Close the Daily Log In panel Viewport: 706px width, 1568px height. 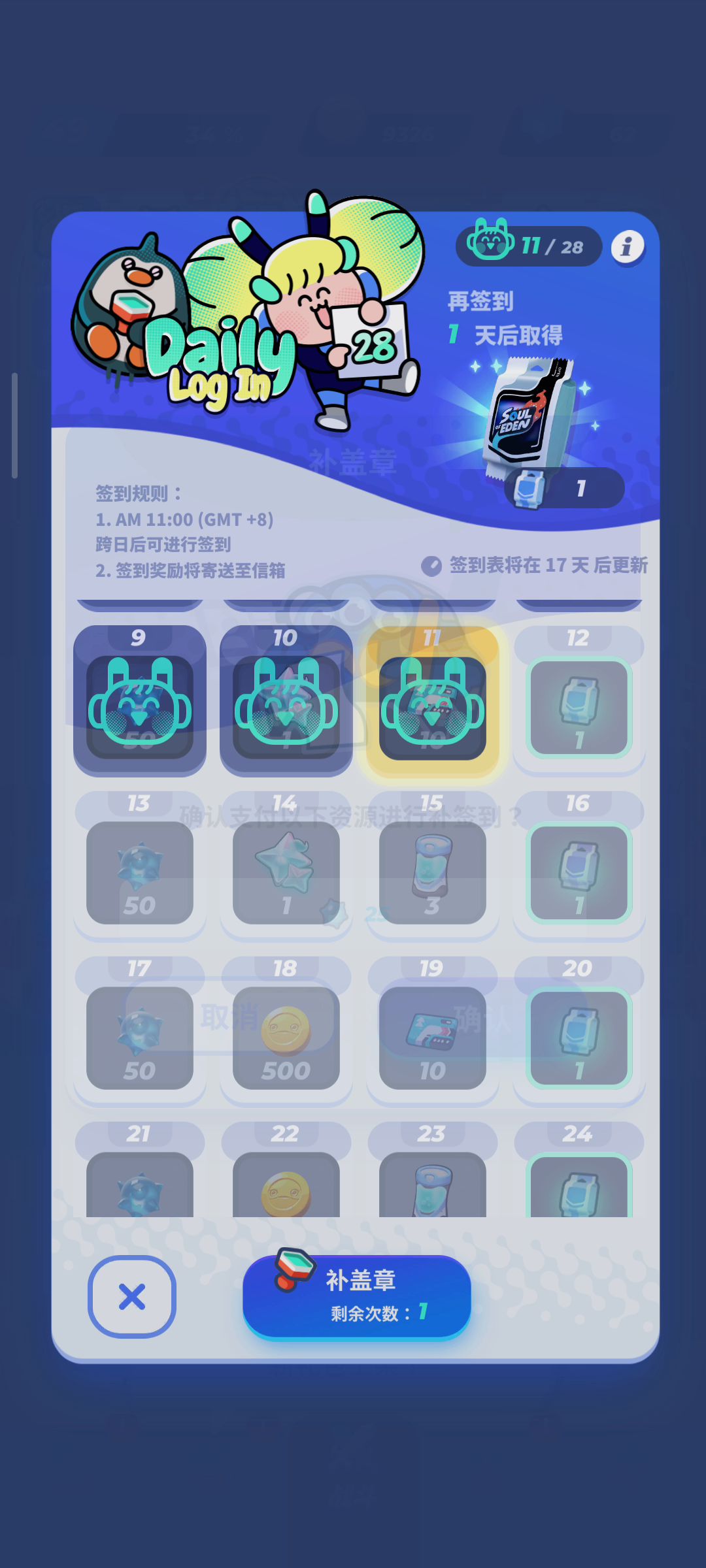[x=131, y=1297]
